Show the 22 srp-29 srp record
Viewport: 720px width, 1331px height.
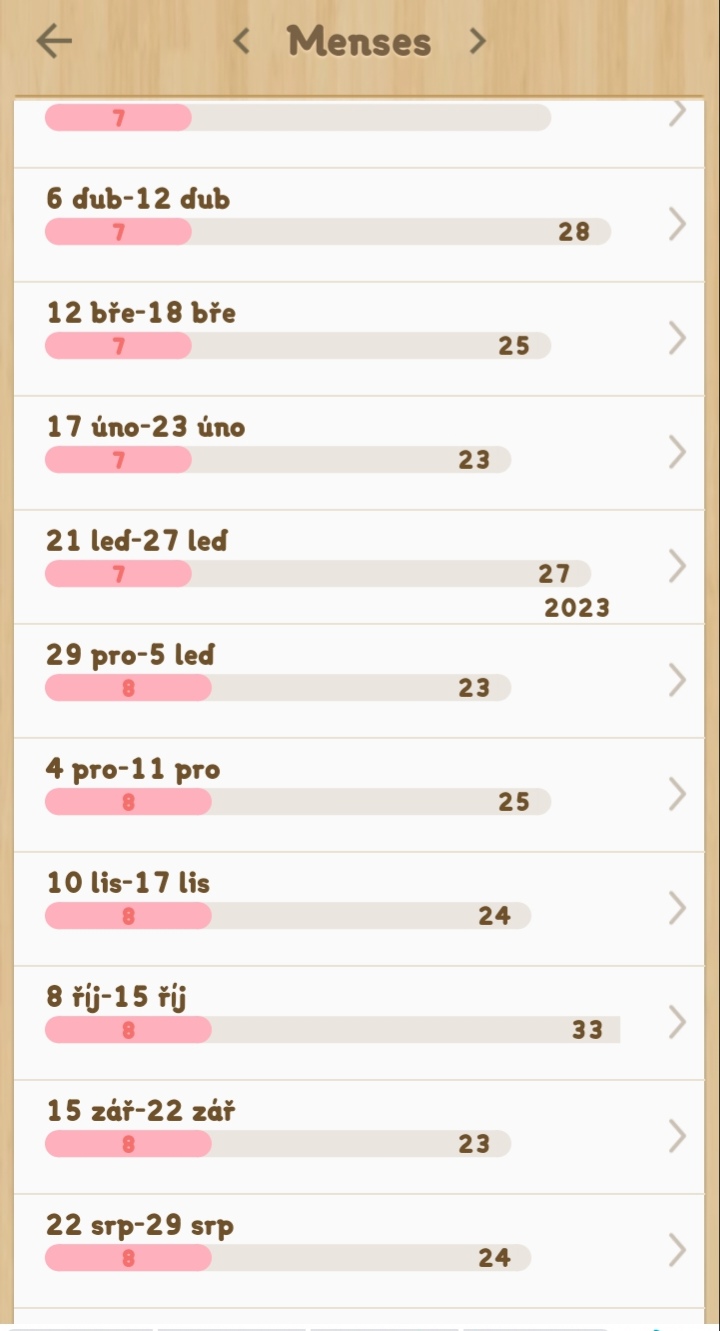[x=359, y=1250]
